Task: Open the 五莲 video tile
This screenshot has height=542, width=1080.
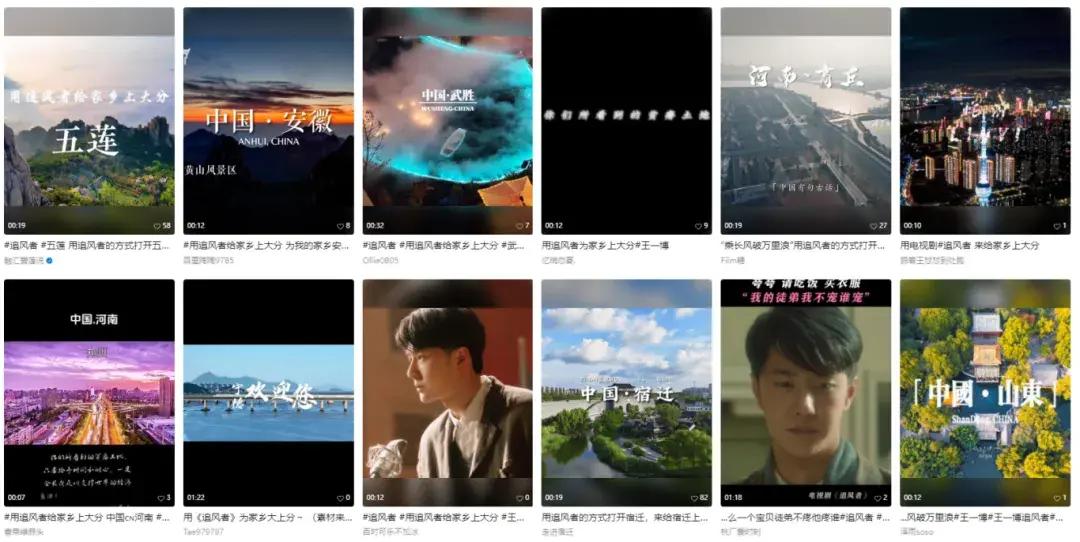Action: (89, 121)
